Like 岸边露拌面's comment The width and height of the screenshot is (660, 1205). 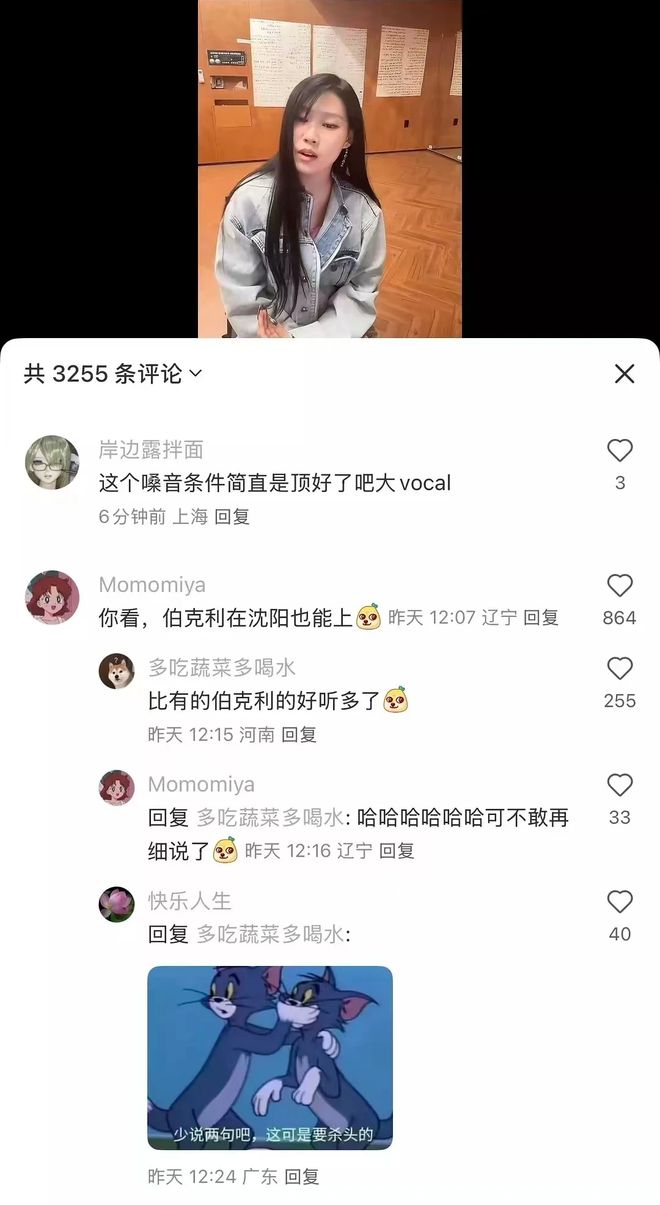click(620, 451)
